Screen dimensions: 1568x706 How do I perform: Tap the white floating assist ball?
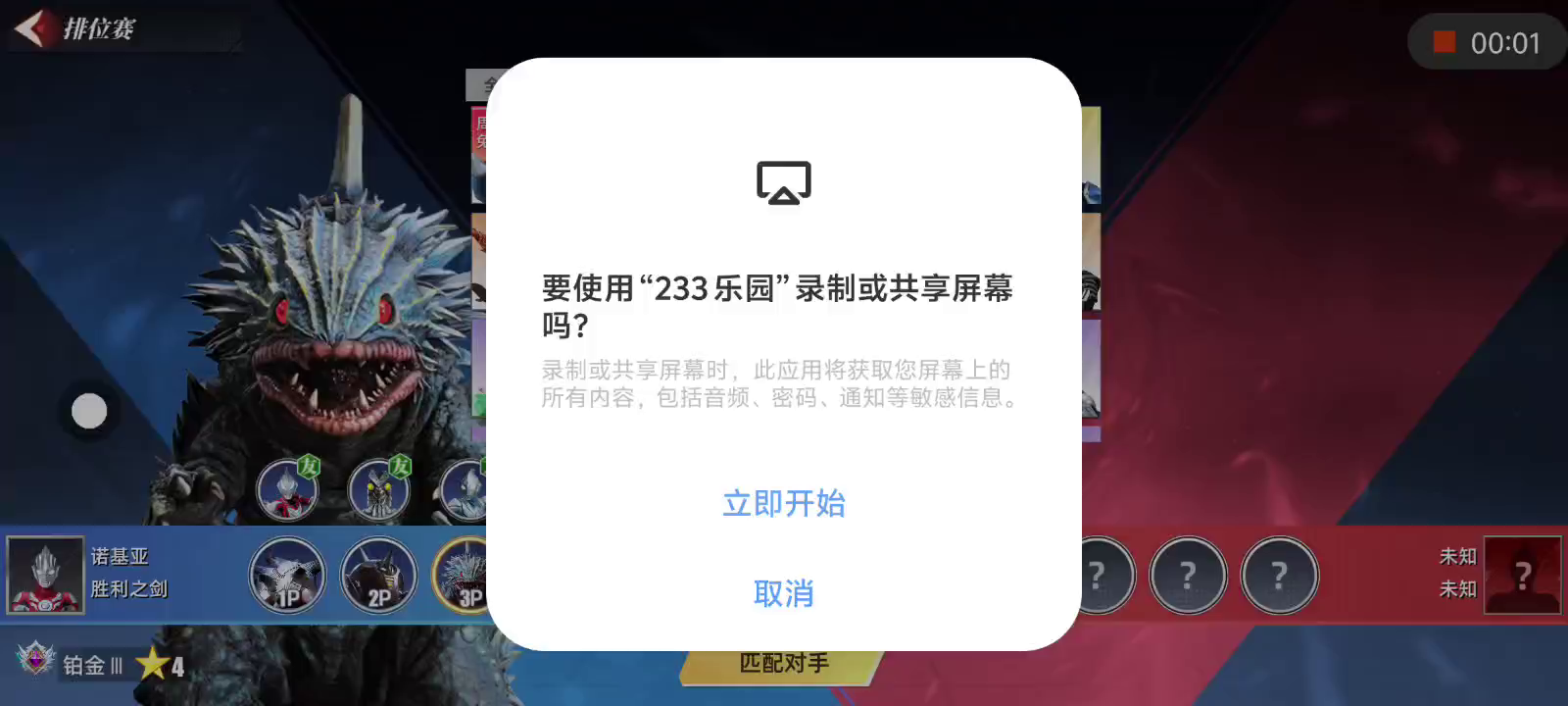click(x=89, y=411)
